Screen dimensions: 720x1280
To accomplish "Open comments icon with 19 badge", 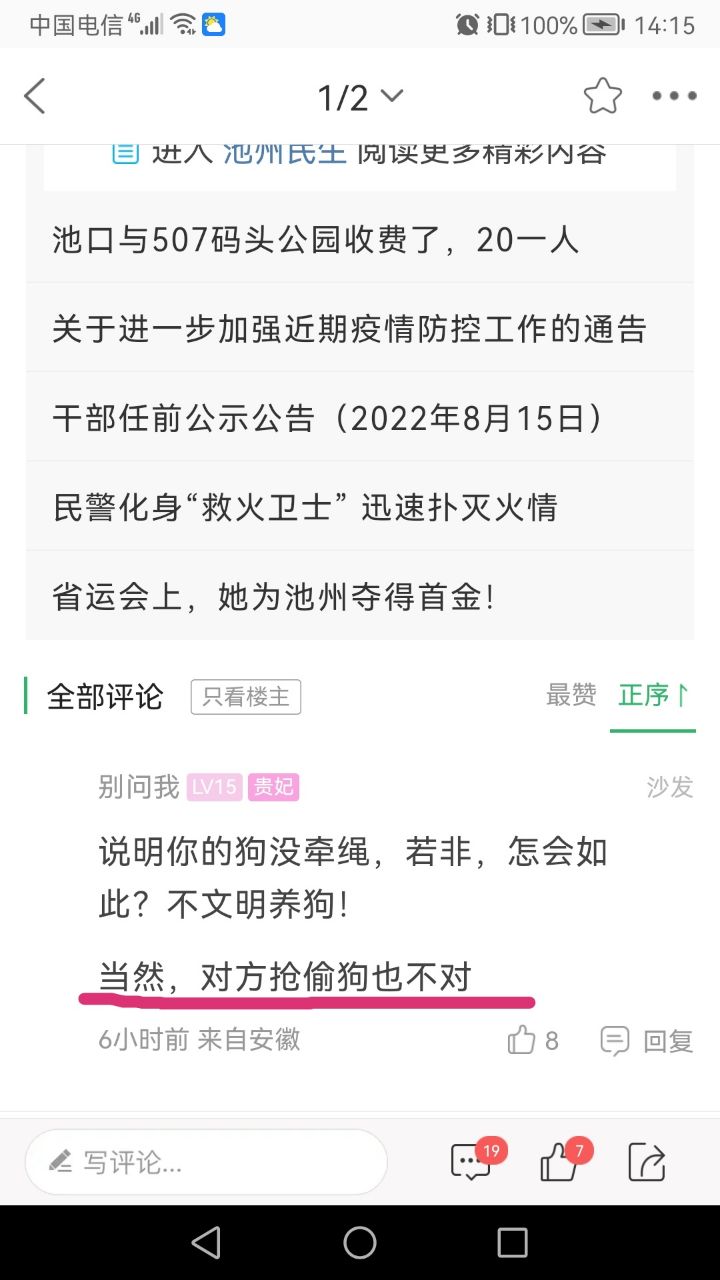I will pos(472,1162).
